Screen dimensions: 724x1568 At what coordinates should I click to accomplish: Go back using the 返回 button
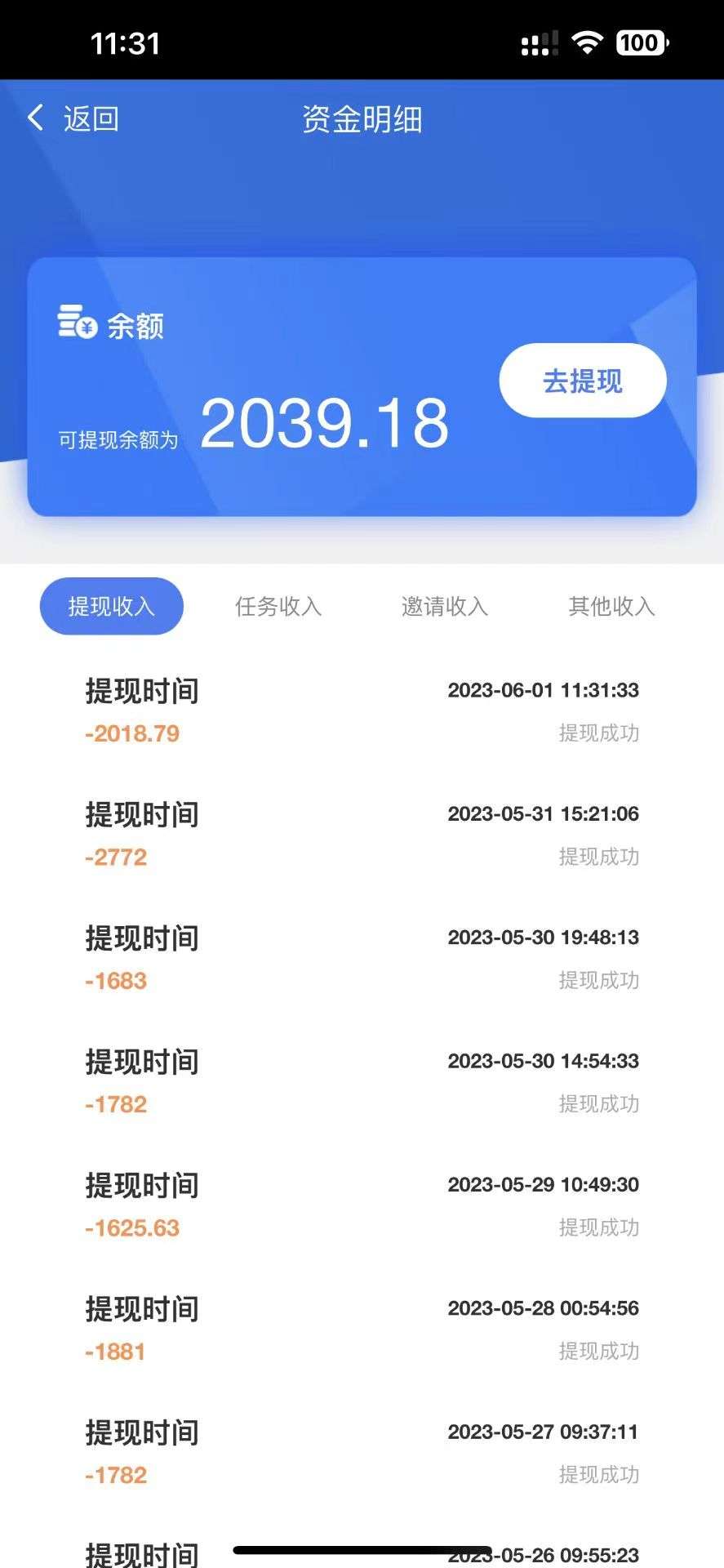pos(73,119)
